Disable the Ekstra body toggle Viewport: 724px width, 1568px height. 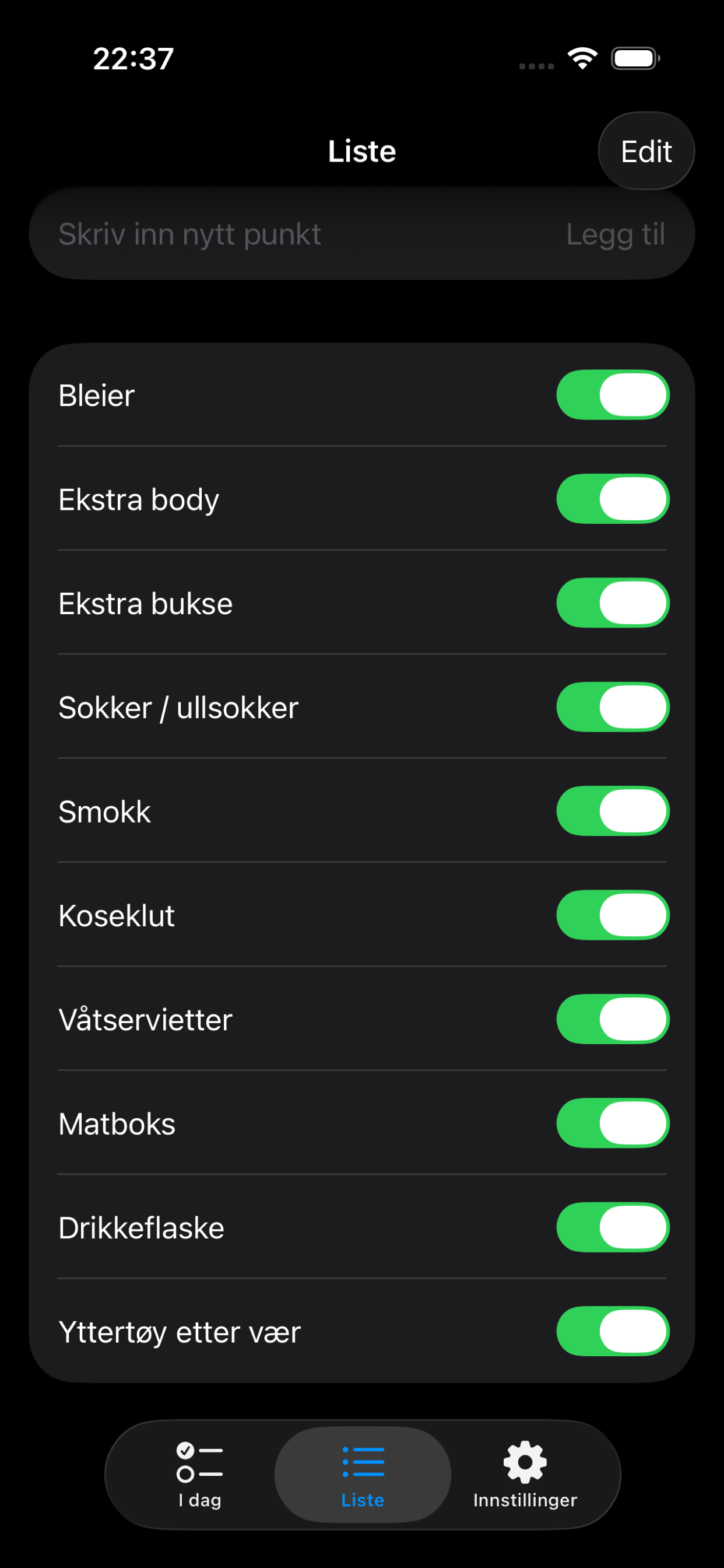(x=612, y=499)
